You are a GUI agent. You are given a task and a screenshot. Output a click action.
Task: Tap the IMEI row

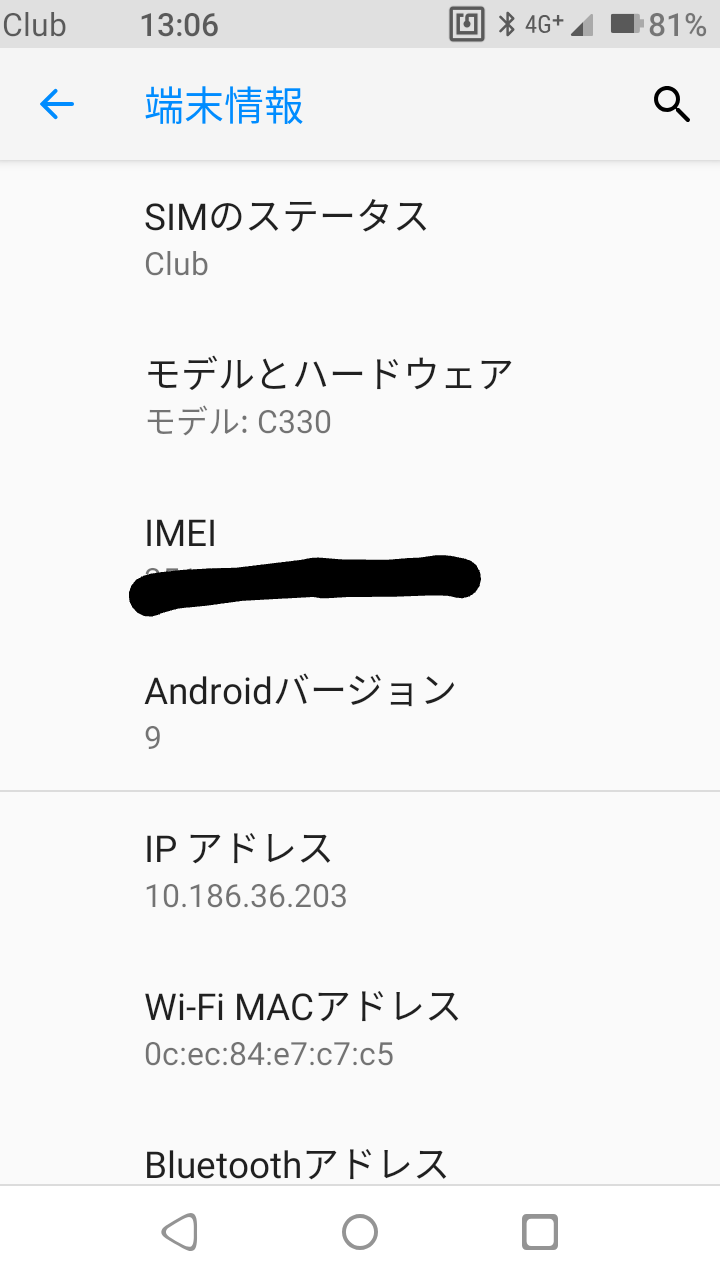(360, 555)
